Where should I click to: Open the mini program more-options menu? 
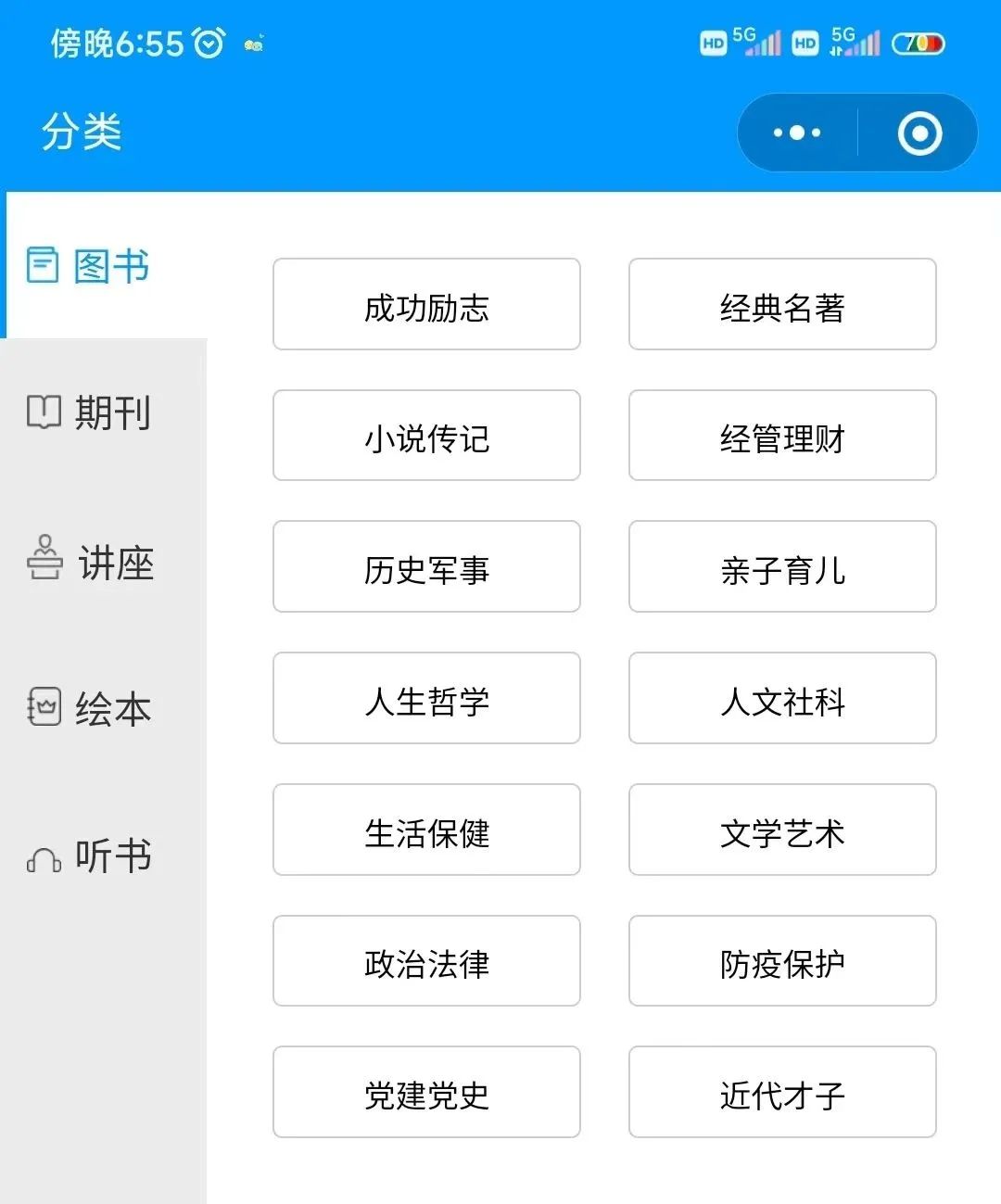pyautogui.click(x=797, y=133)
